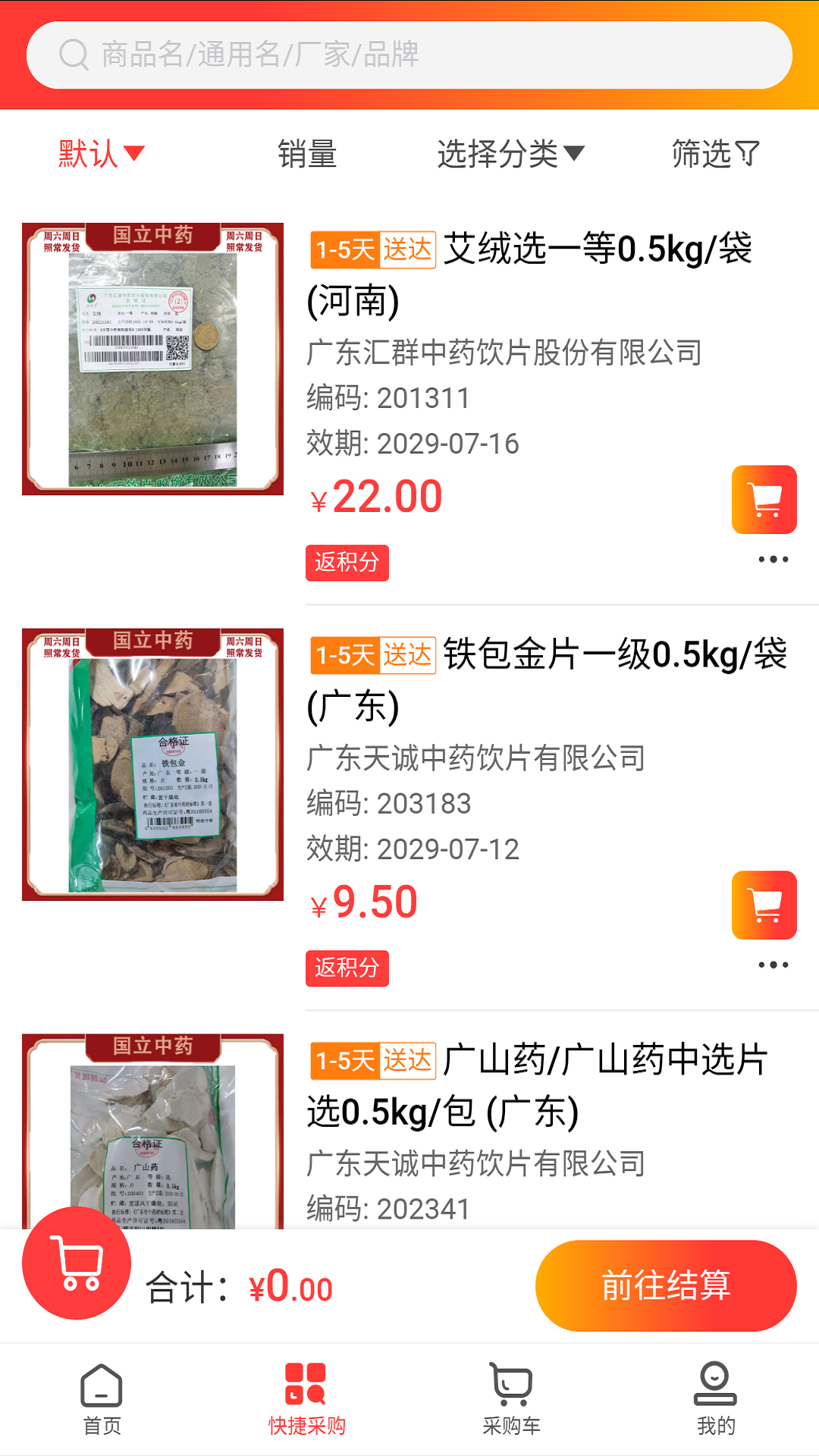Show more options for 艾绒选一等 product

coord(771,559)
